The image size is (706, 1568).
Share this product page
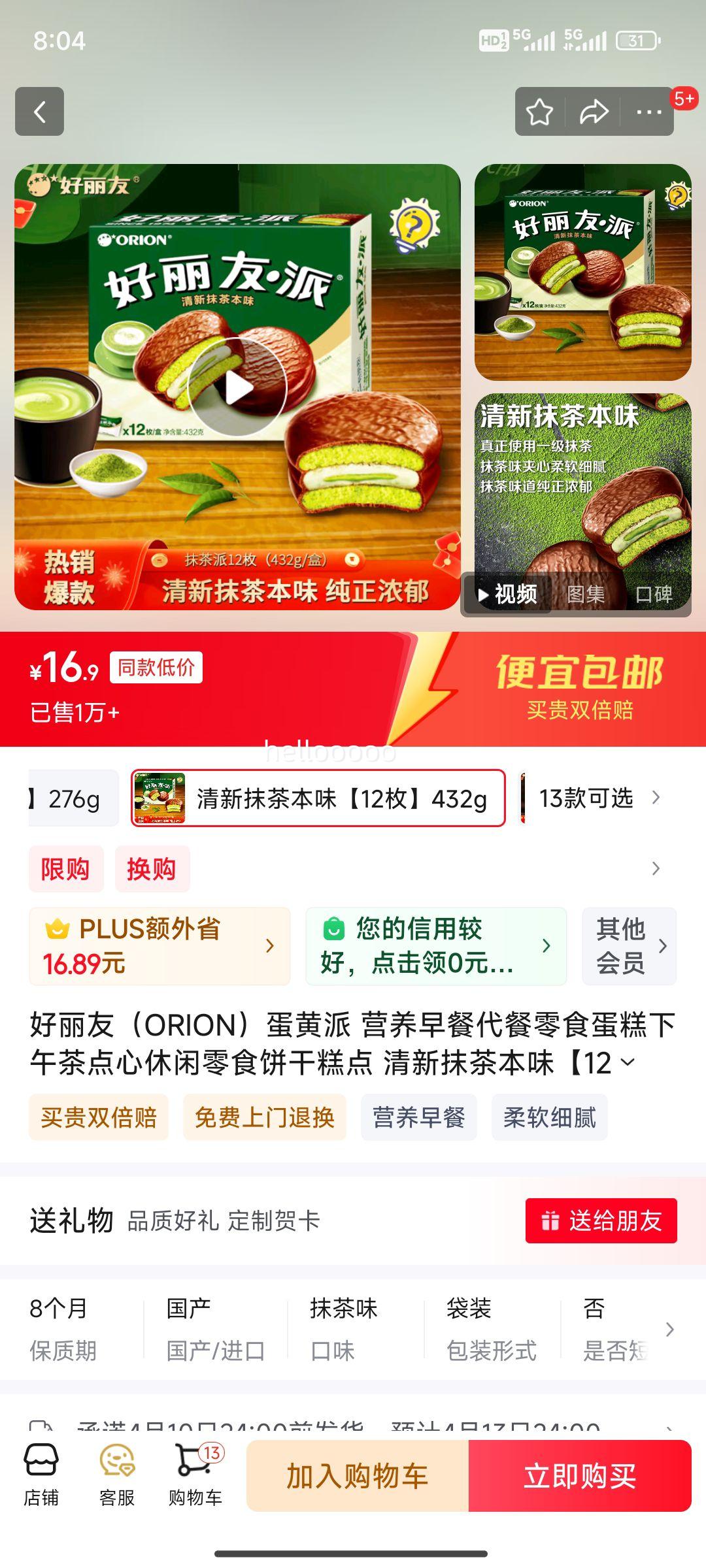(594, 112)
